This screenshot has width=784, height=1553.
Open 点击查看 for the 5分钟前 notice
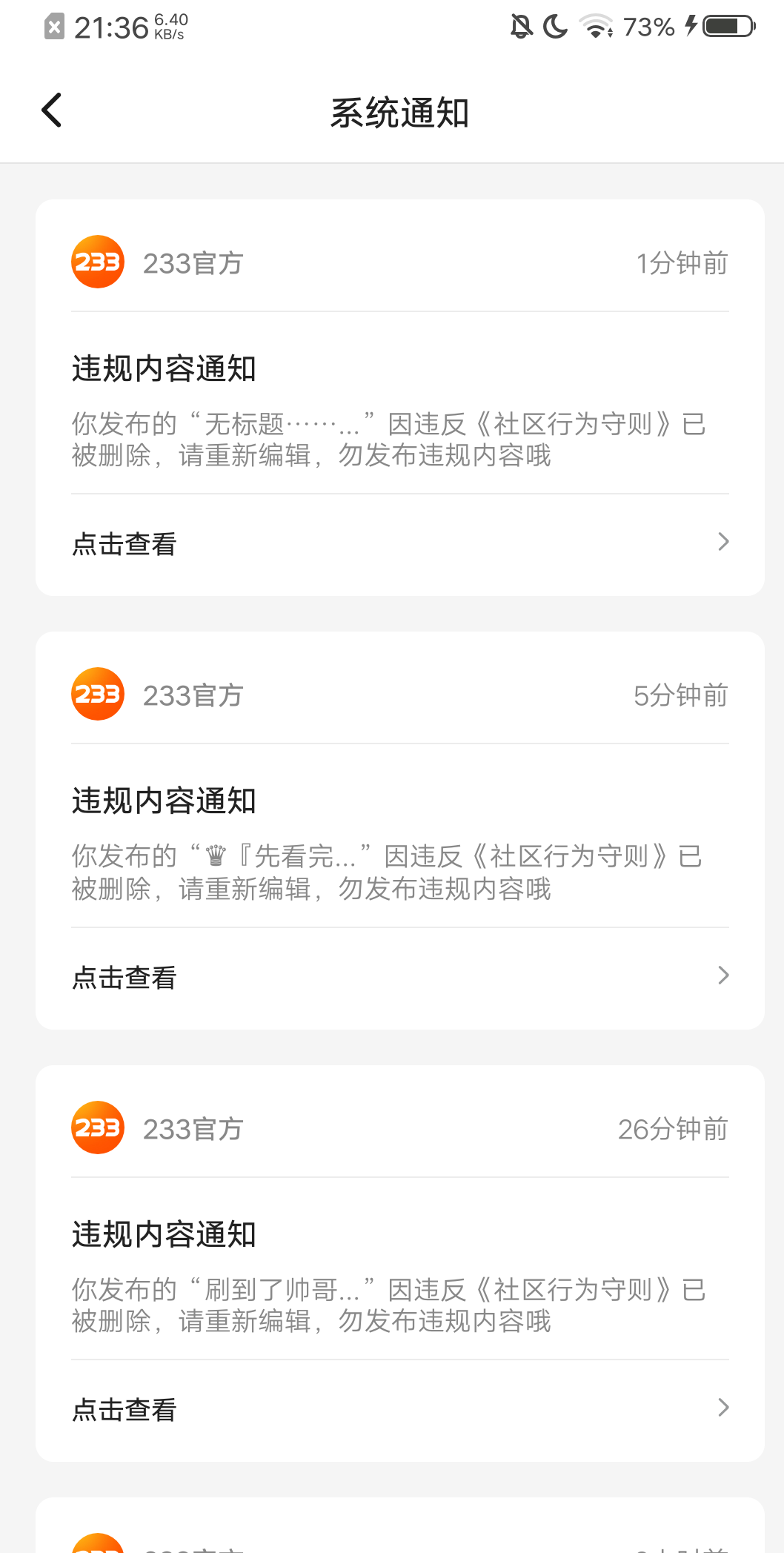point(400,977)
